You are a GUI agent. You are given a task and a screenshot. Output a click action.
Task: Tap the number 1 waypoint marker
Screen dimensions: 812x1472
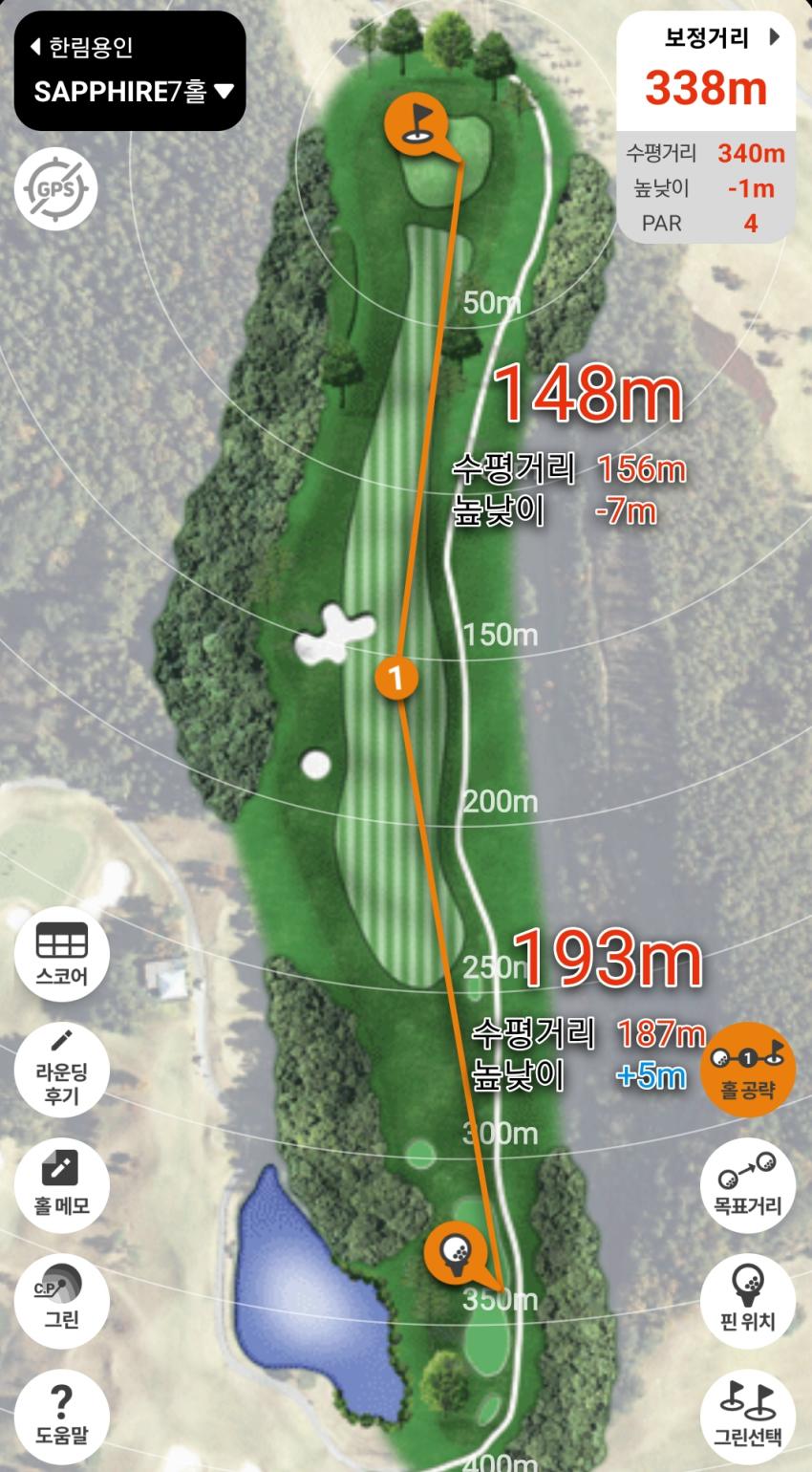coord(396,678)
